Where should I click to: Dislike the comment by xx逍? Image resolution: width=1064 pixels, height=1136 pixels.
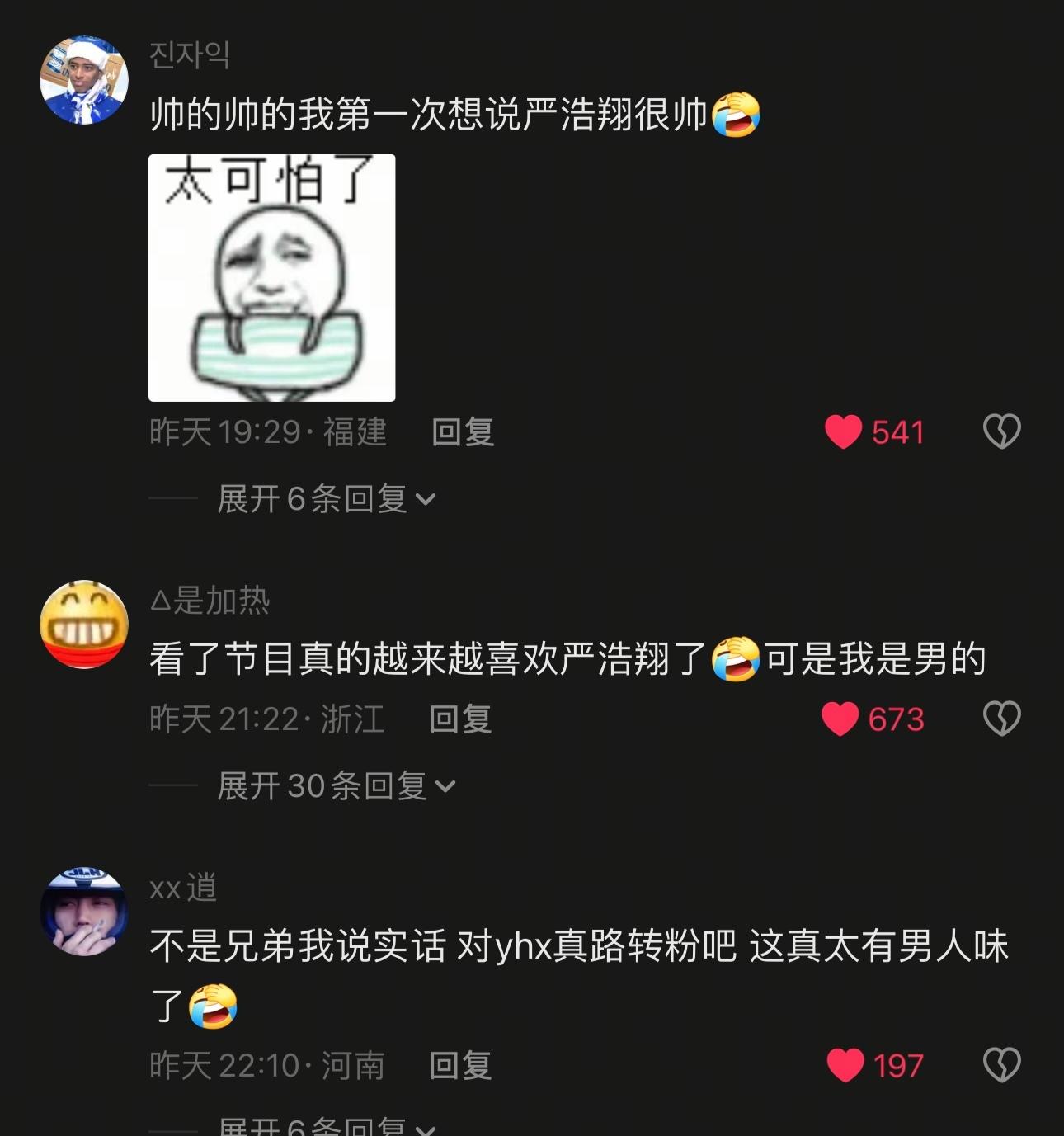coord(1002,1065)
